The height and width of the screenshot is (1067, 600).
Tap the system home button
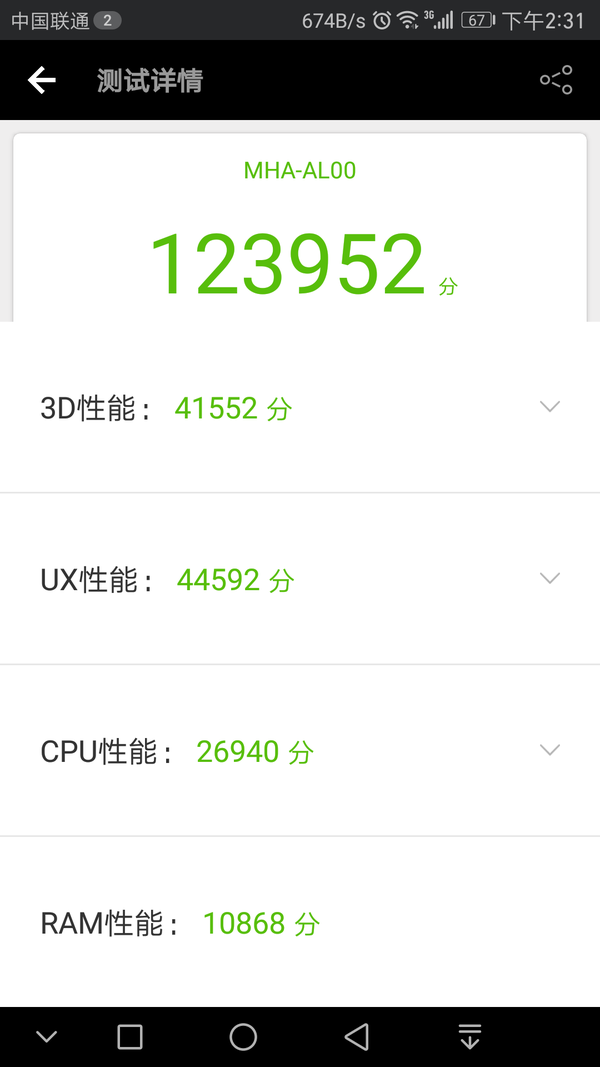click(x=243, y=1037)
